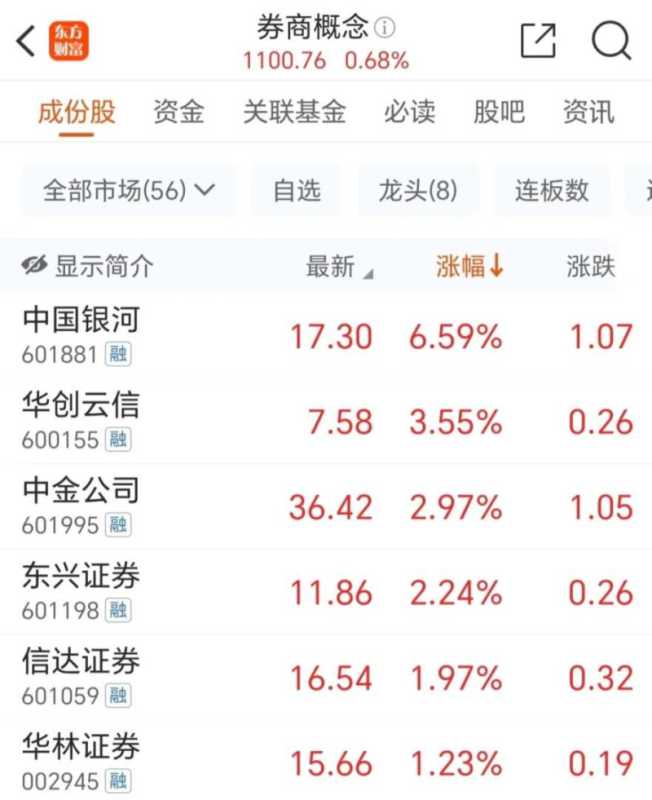
Task: Filter by the 龙头(8) chip
Action: [x=418, y=190]
